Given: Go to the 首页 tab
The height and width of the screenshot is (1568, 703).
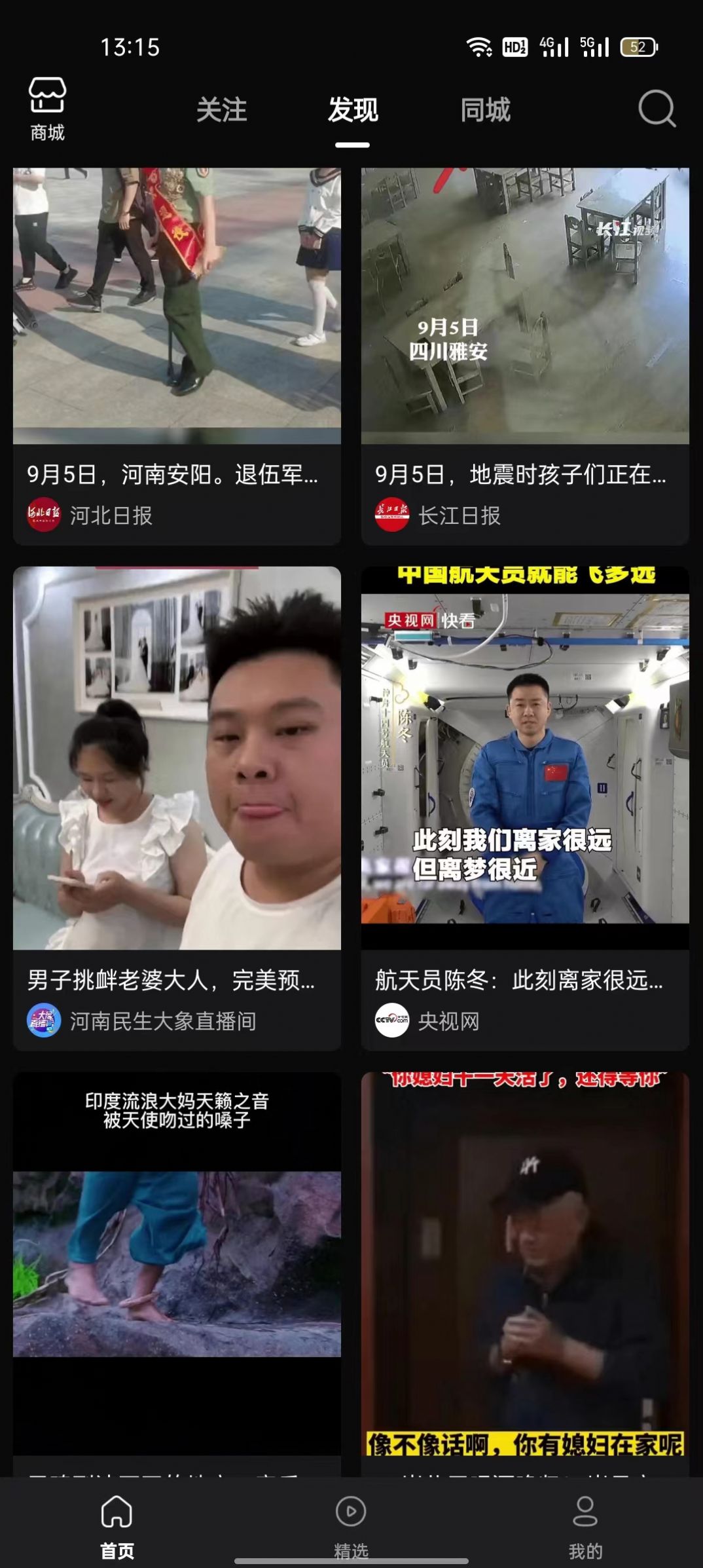Looking at the screenshot, I should (117, 1524).
